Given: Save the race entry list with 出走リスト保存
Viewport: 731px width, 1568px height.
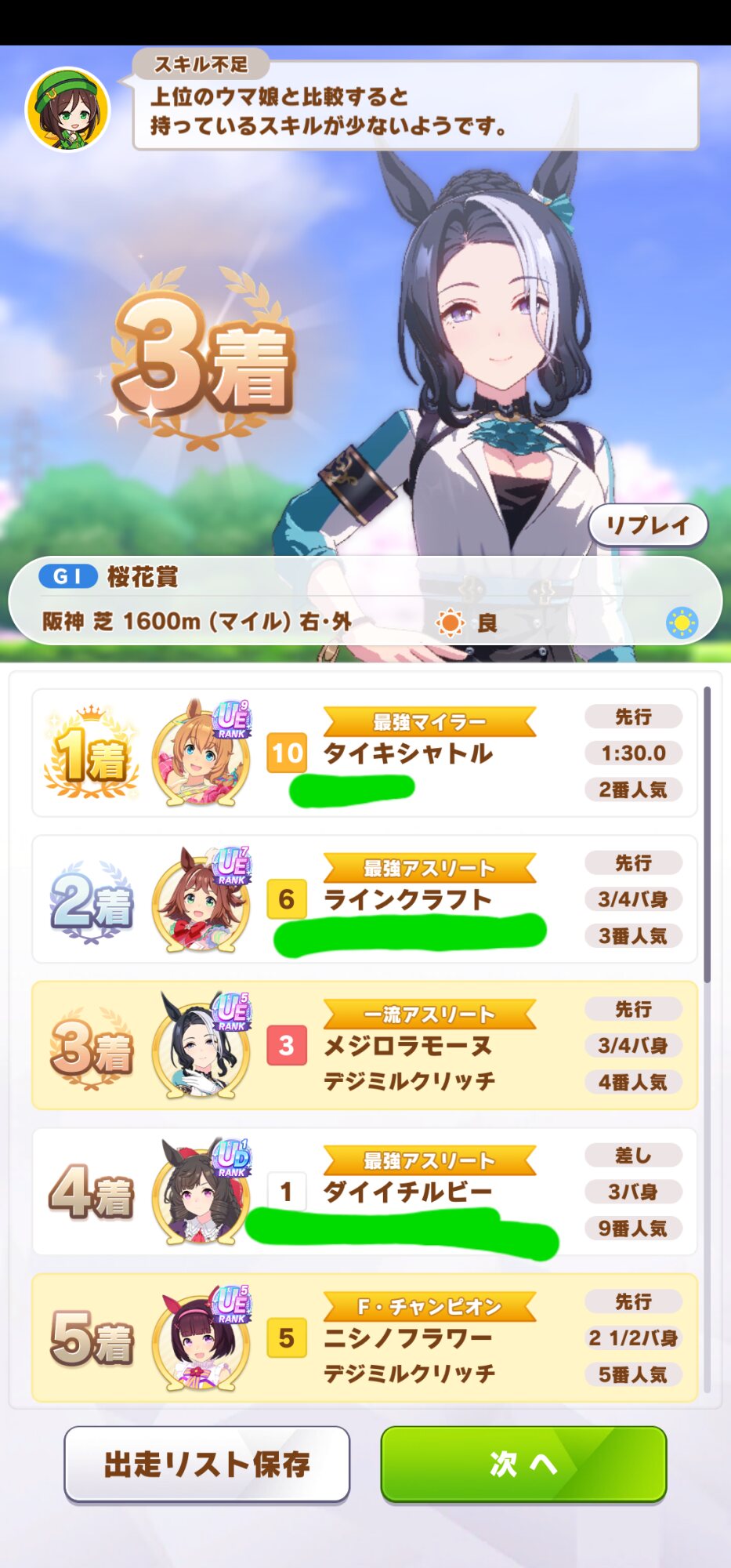Looking at the screenshot, I should click(x=207, y=1464).
